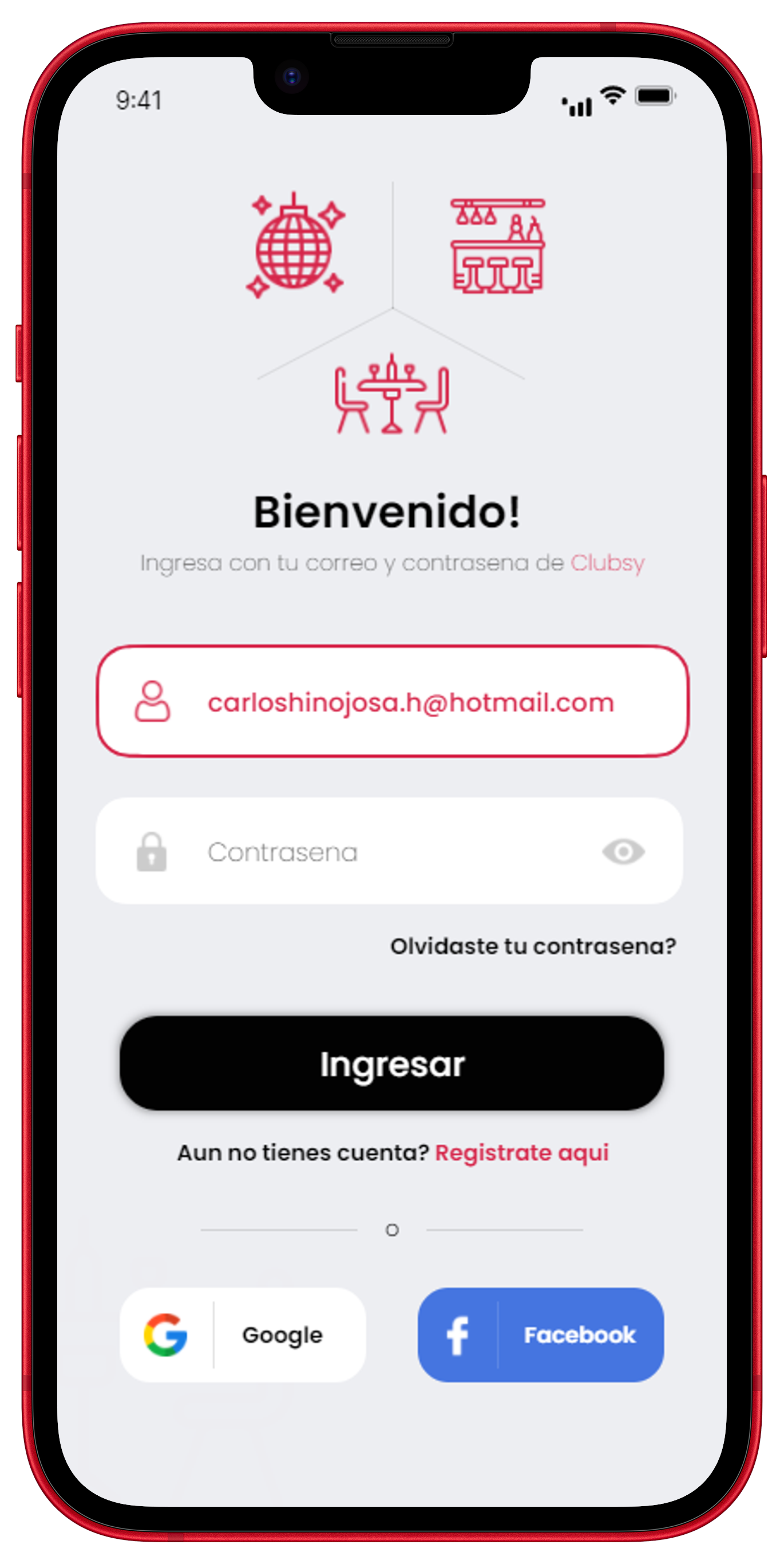Open the Registrate aqui link
Screen dimensions: 784x1564
[522, 1152]
